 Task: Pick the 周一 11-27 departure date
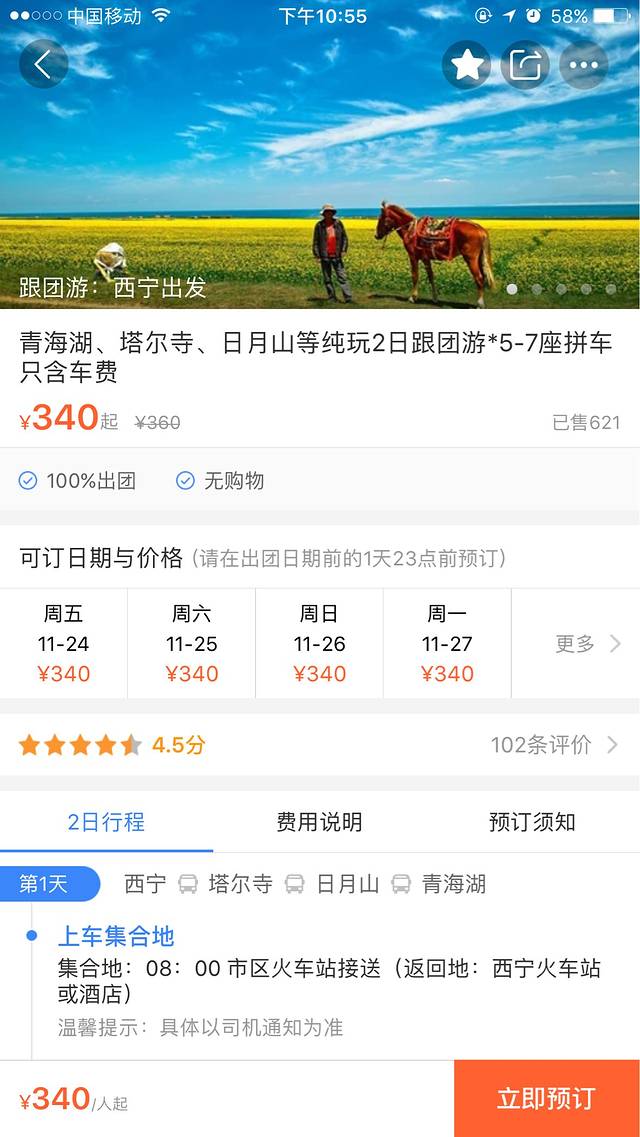tap(447, 643)
